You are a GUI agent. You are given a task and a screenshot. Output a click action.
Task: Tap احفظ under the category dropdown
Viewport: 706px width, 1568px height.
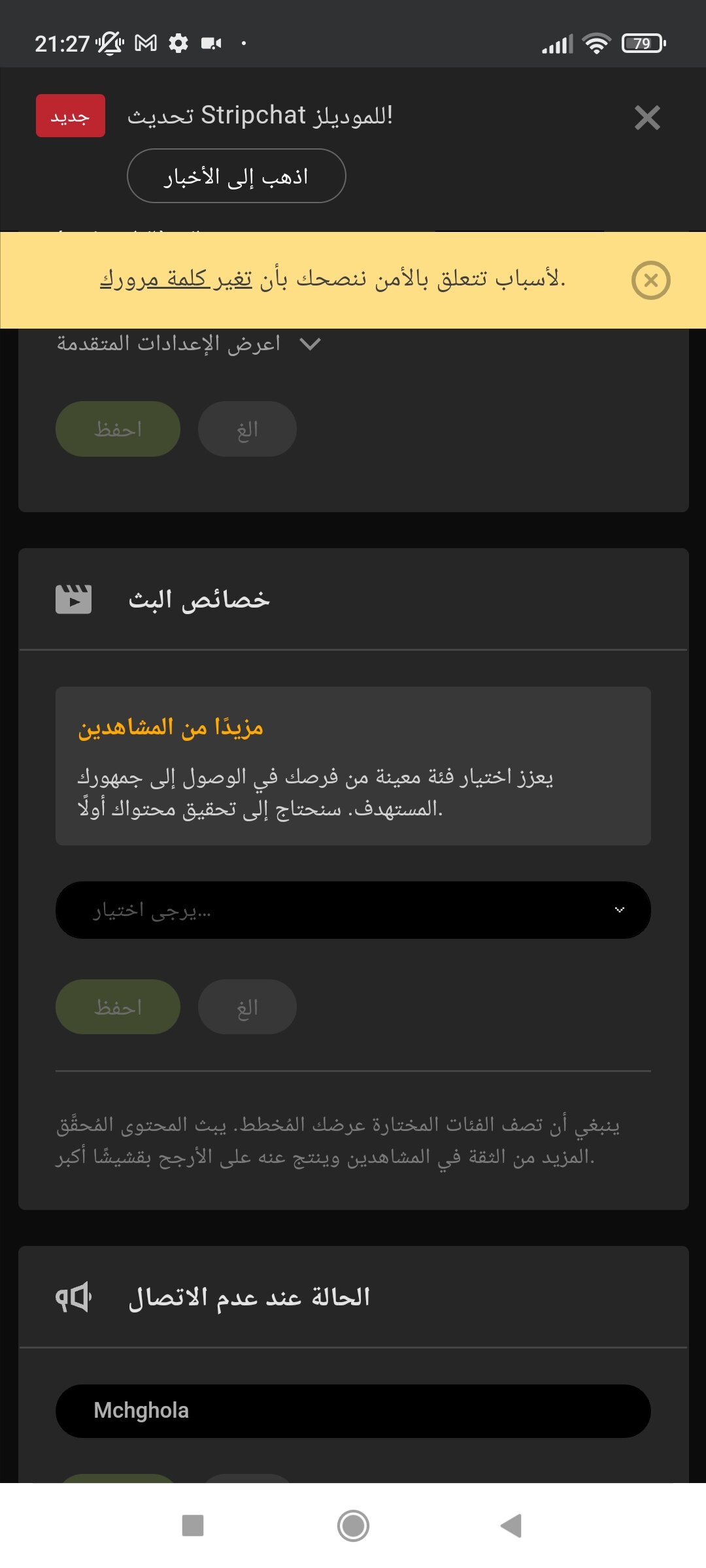point(118,1007)
